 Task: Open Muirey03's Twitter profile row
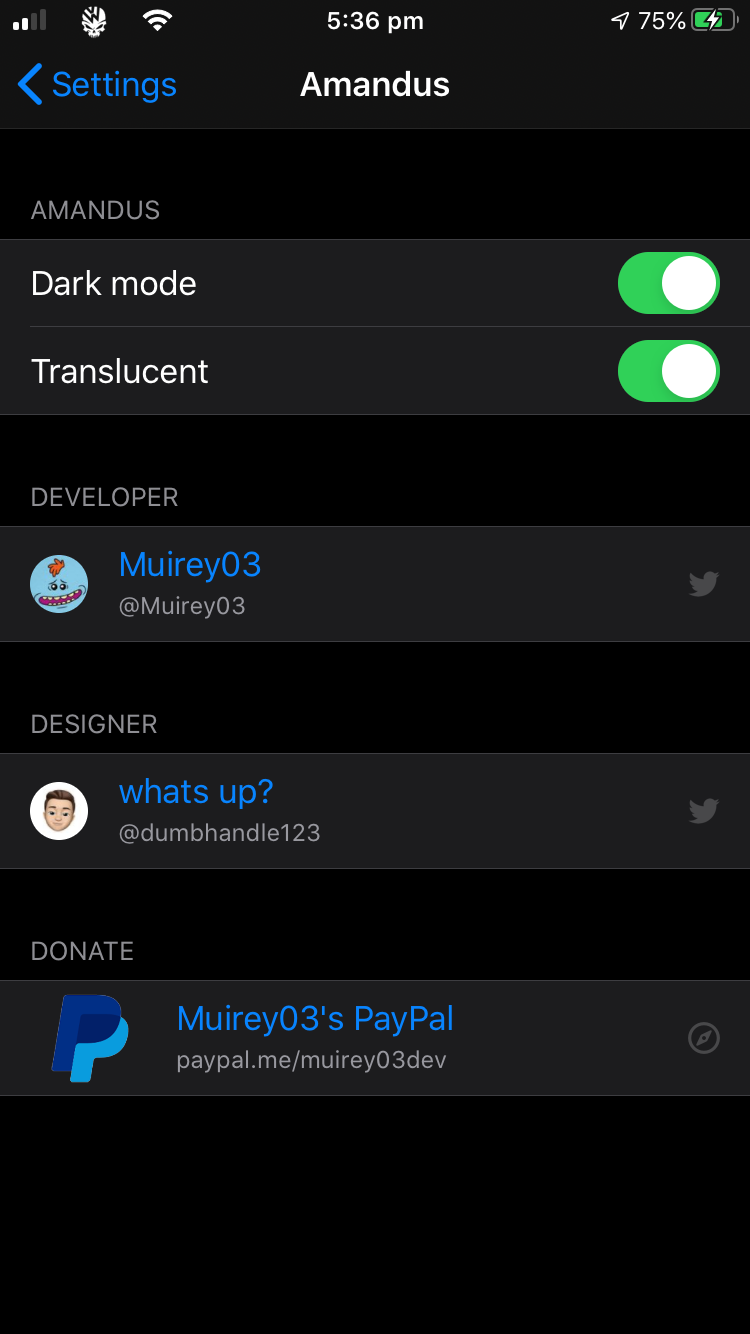click(x=375, y=584)
